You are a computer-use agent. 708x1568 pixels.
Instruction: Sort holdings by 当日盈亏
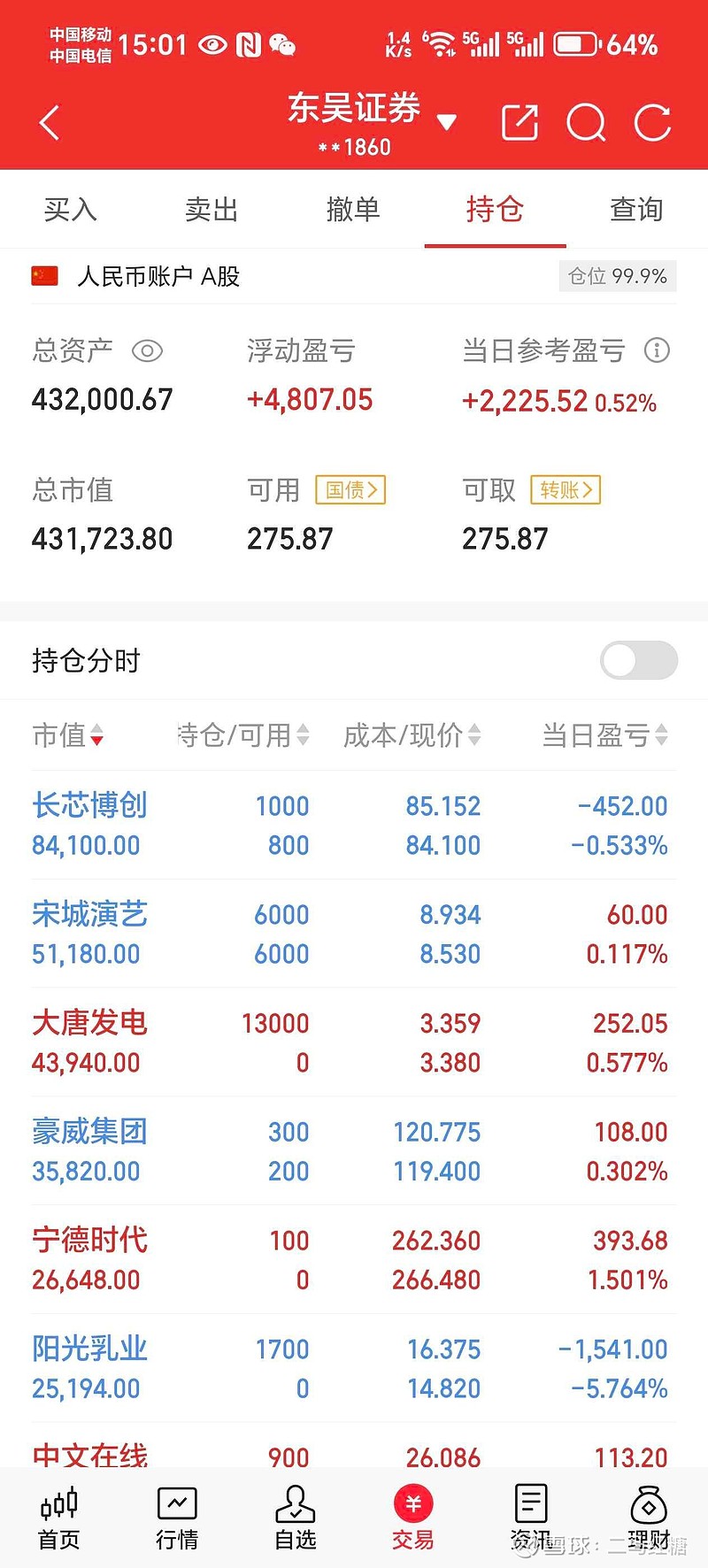click(x=605, y=734)
